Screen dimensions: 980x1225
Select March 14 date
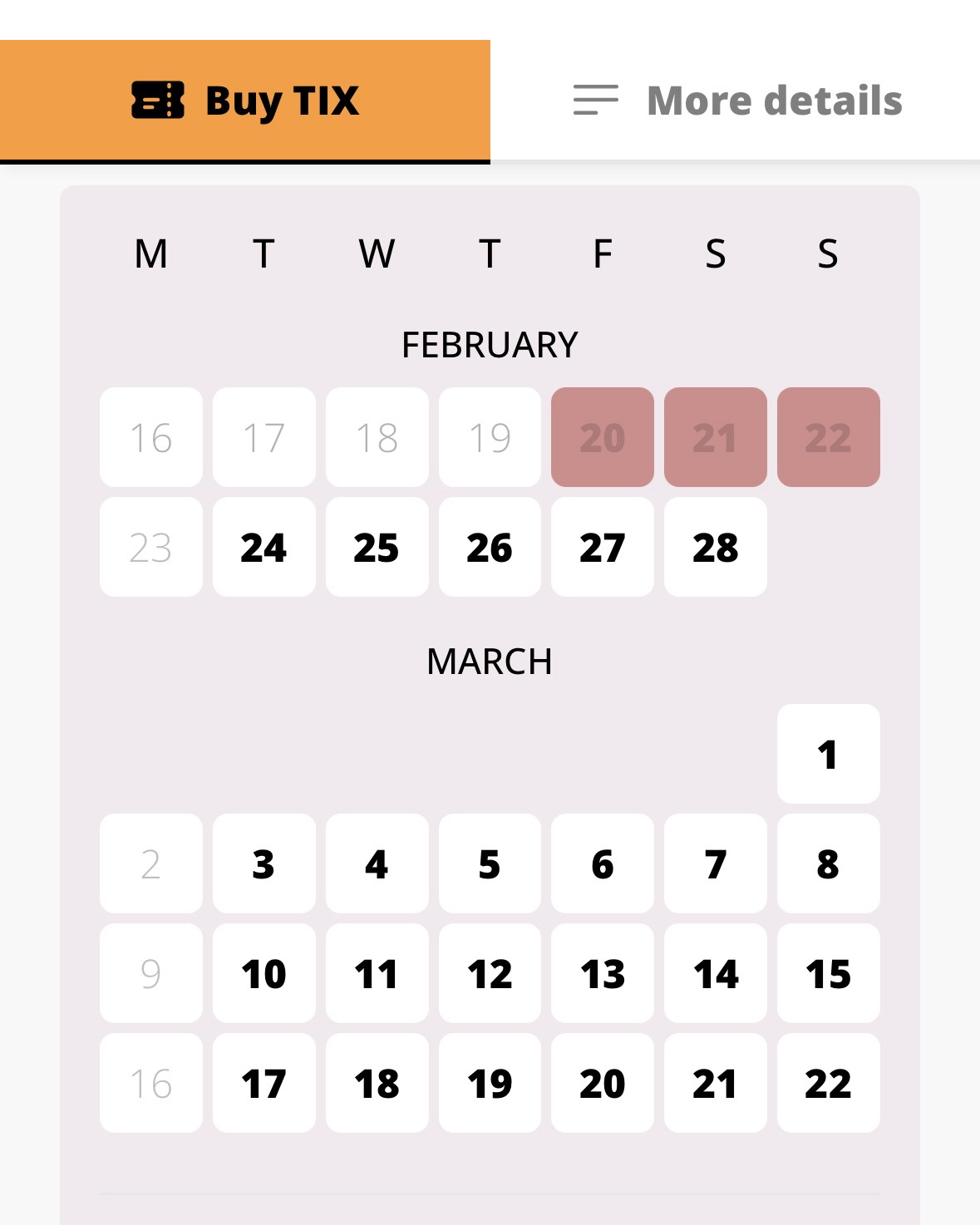[x=715, y=973]
